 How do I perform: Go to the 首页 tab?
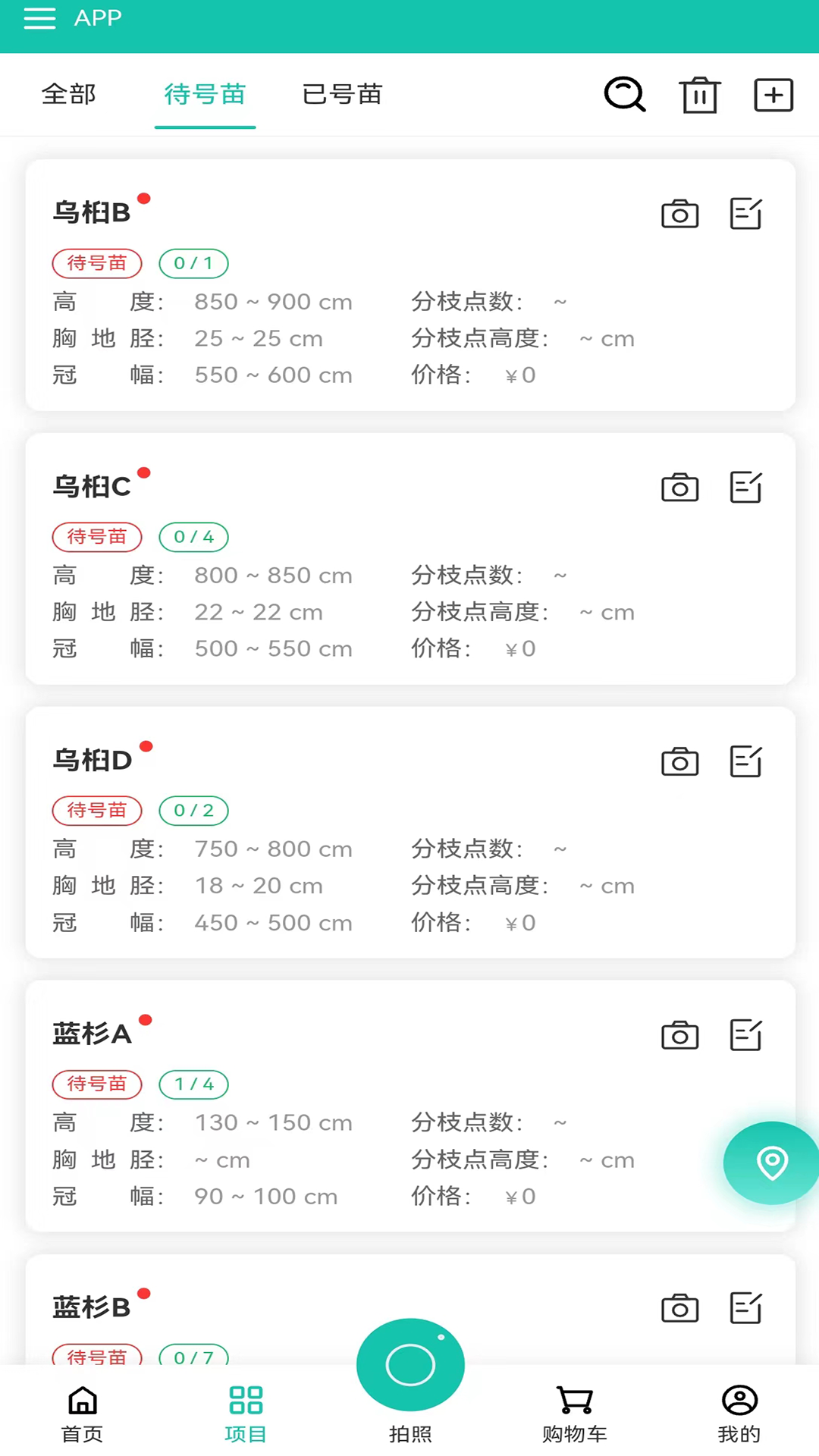click(82, 1414)
